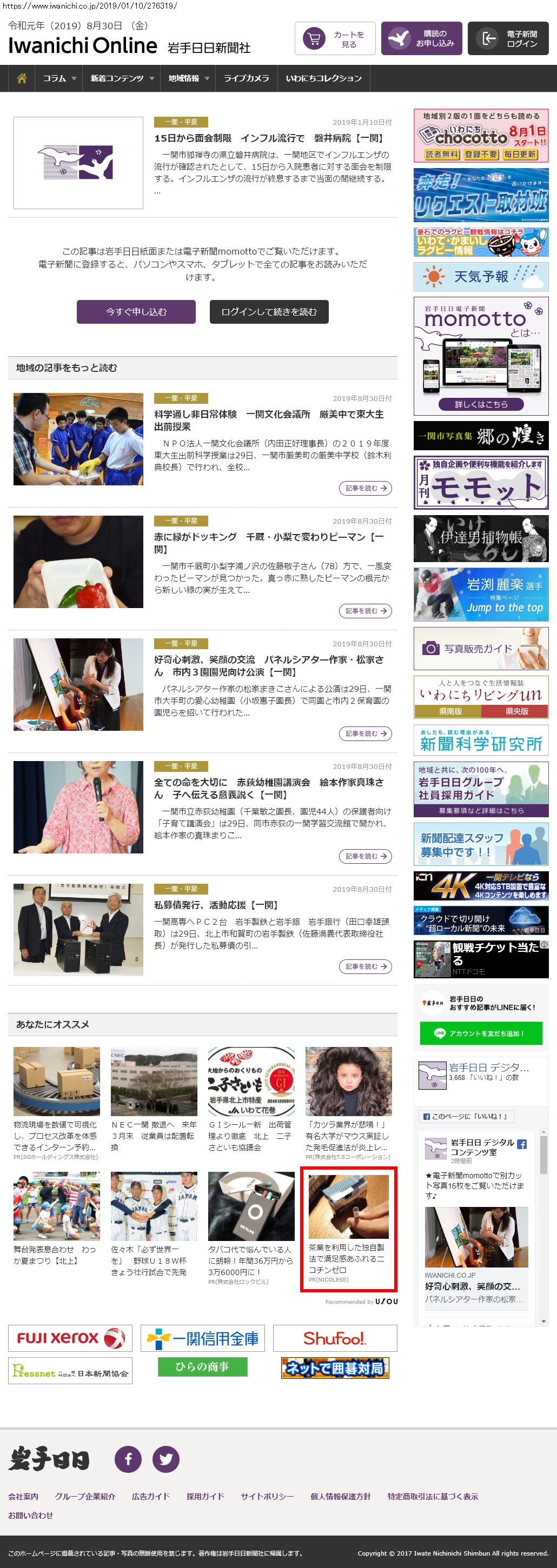Open the 赤に緑がドッキング pepper article headline

(x=268, y=543)
